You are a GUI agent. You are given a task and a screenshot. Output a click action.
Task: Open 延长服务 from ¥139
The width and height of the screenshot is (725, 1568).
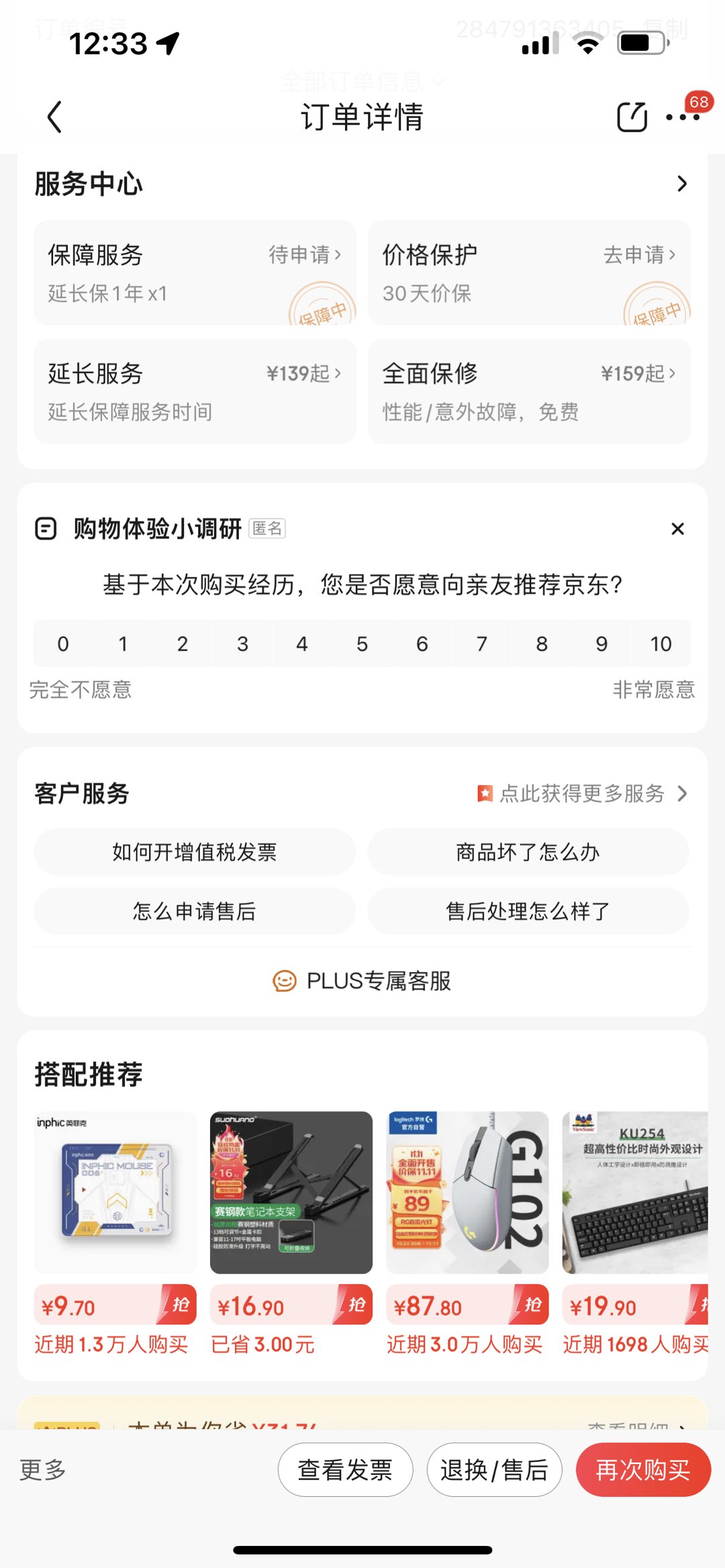[x=195, y=391]
